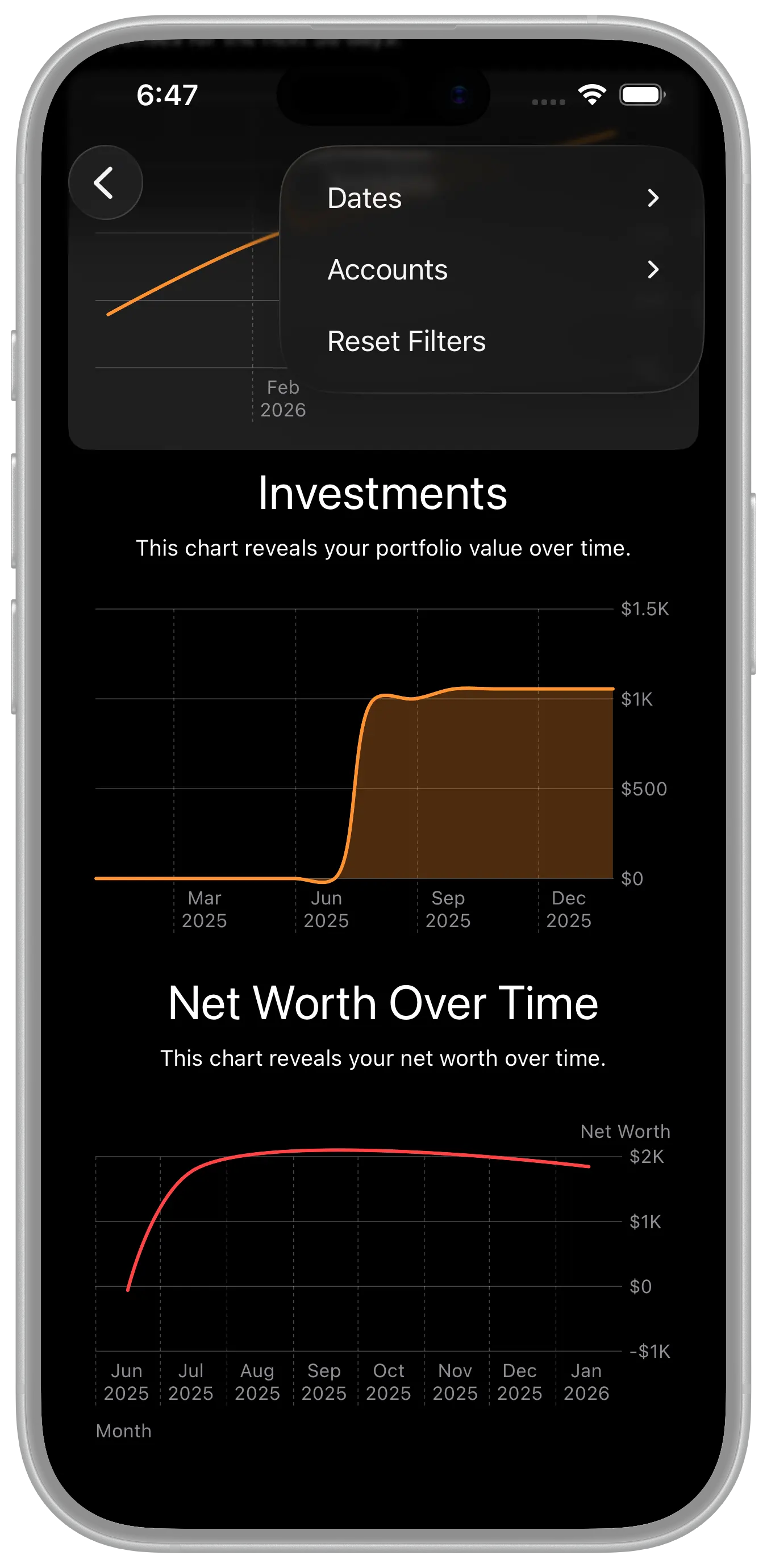767x1568 pixels.
Task: Open the Accounts filter submenu
Action: [x=491, y=270]
